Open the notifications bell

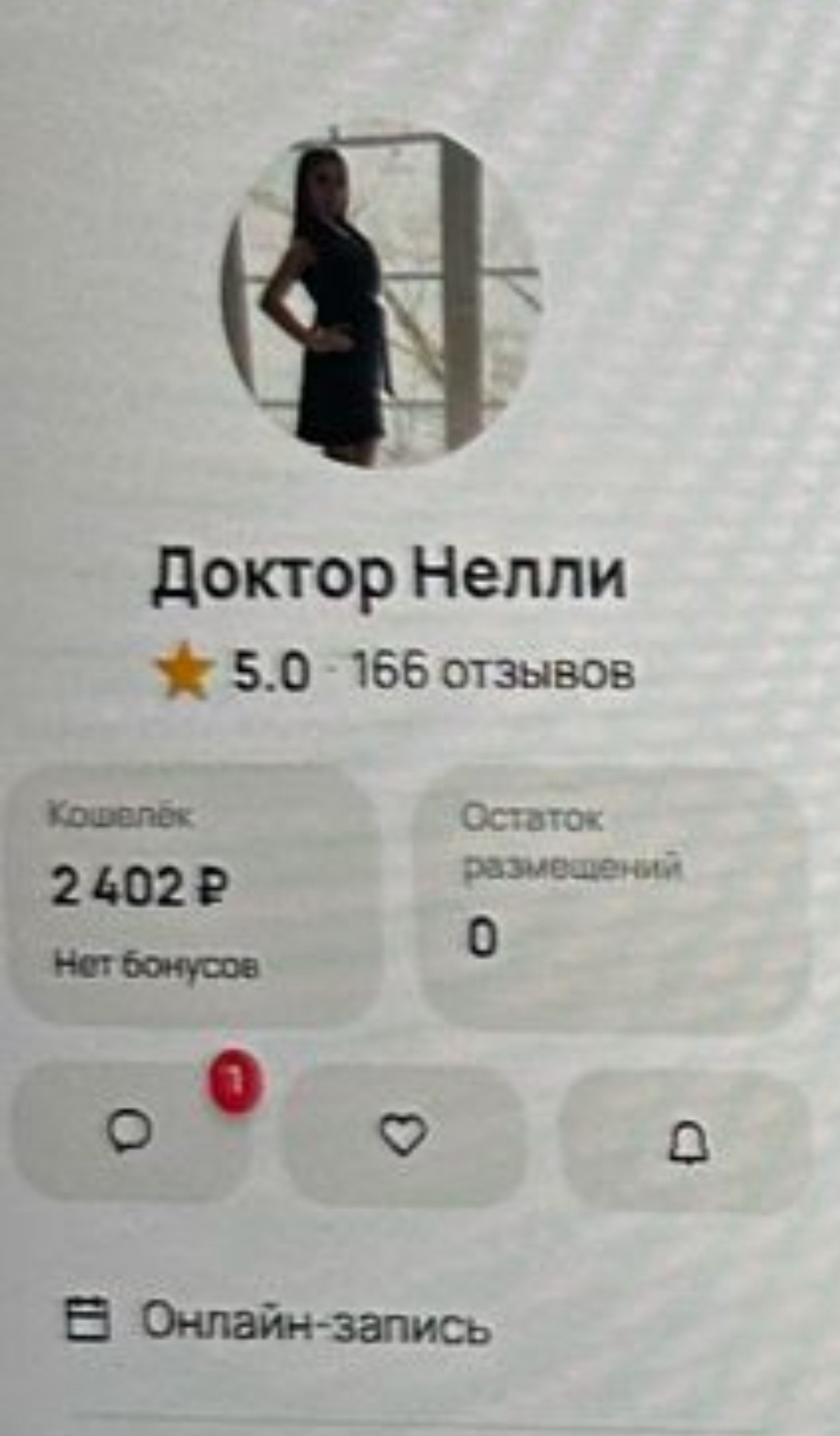coord(688,1142)
